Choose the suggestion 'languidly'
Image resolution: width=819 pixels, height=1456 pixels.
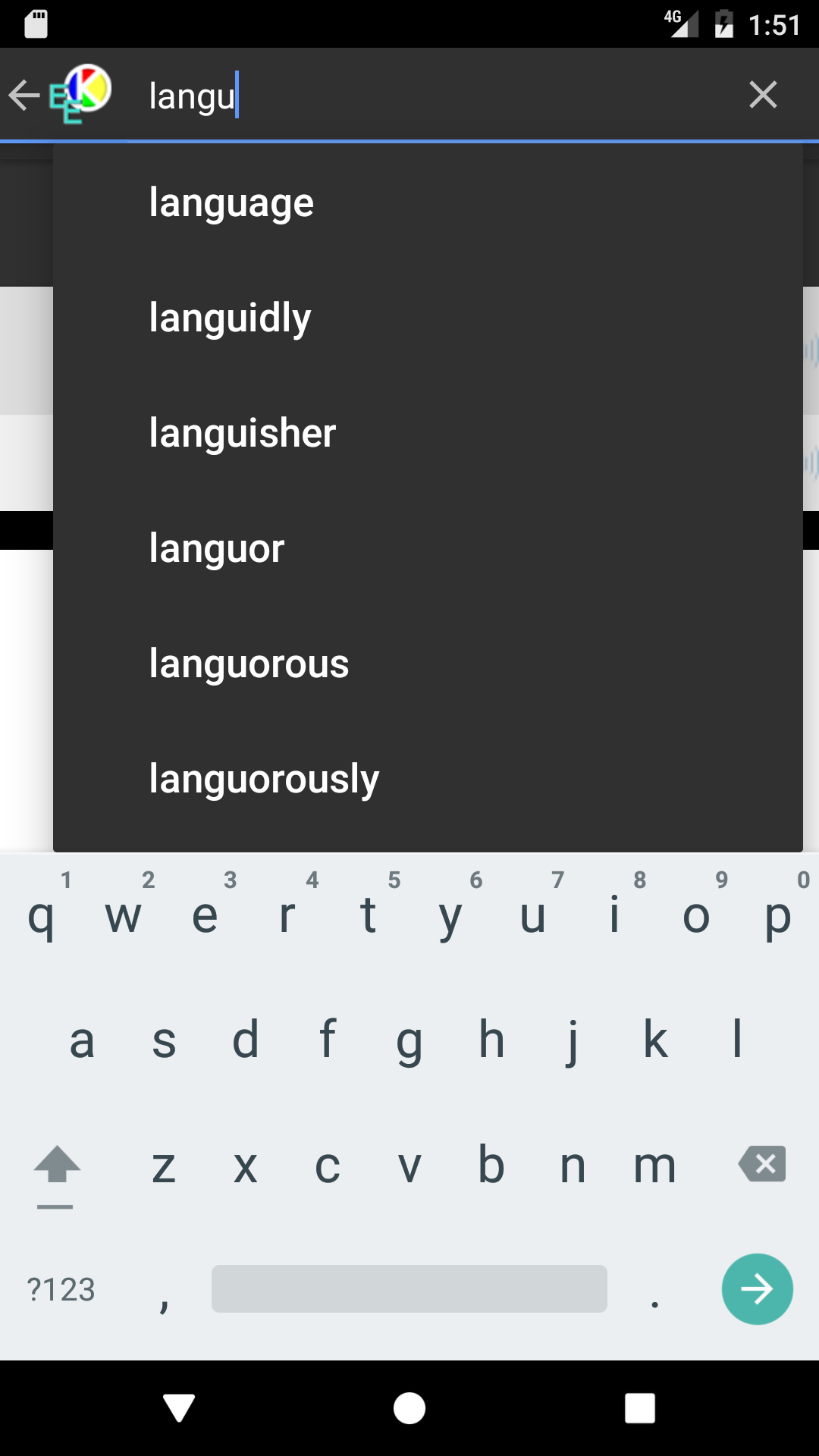[428, 318]
